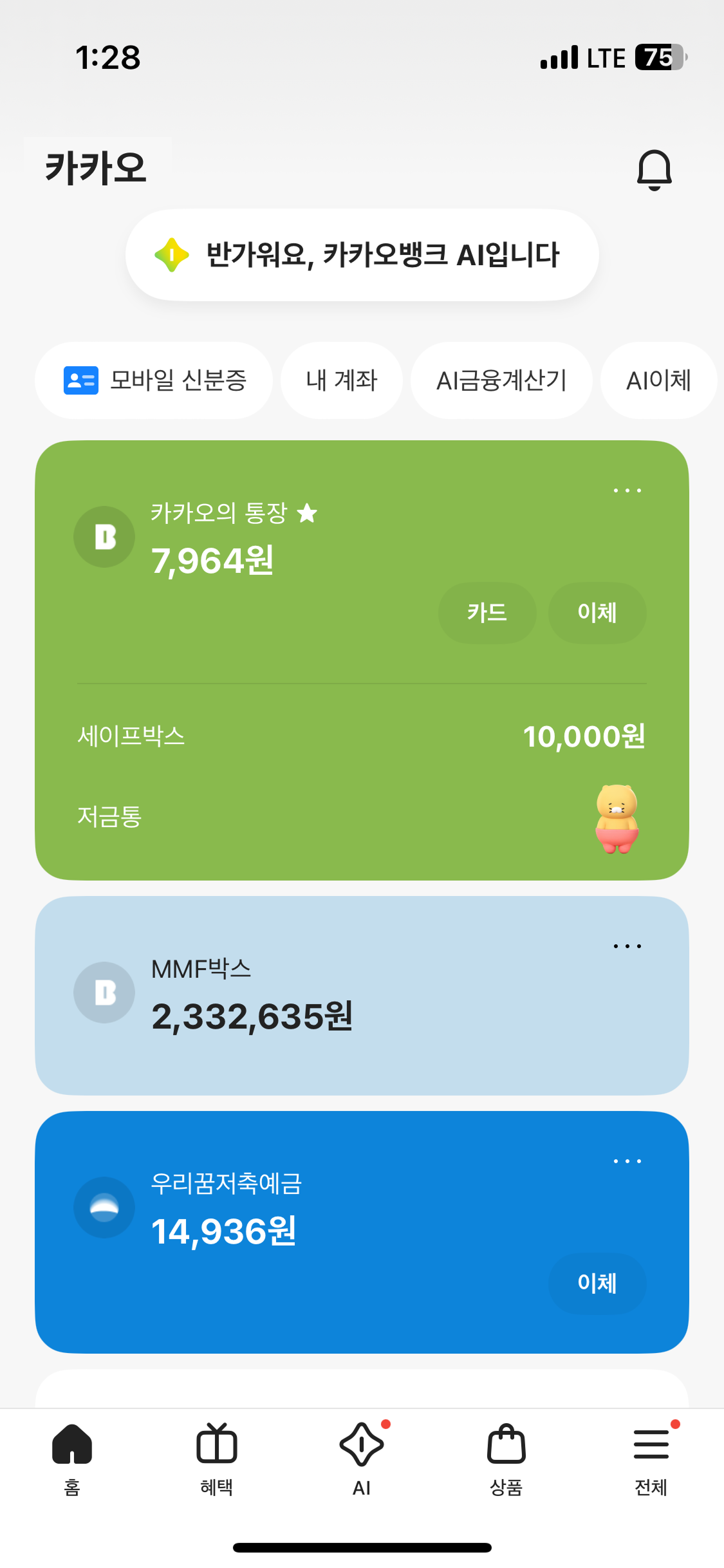The image size is (724, 1568).
Task: Tap the 카드 button on the 카카오의 통장 card
Action: click(x=487, y=613)
